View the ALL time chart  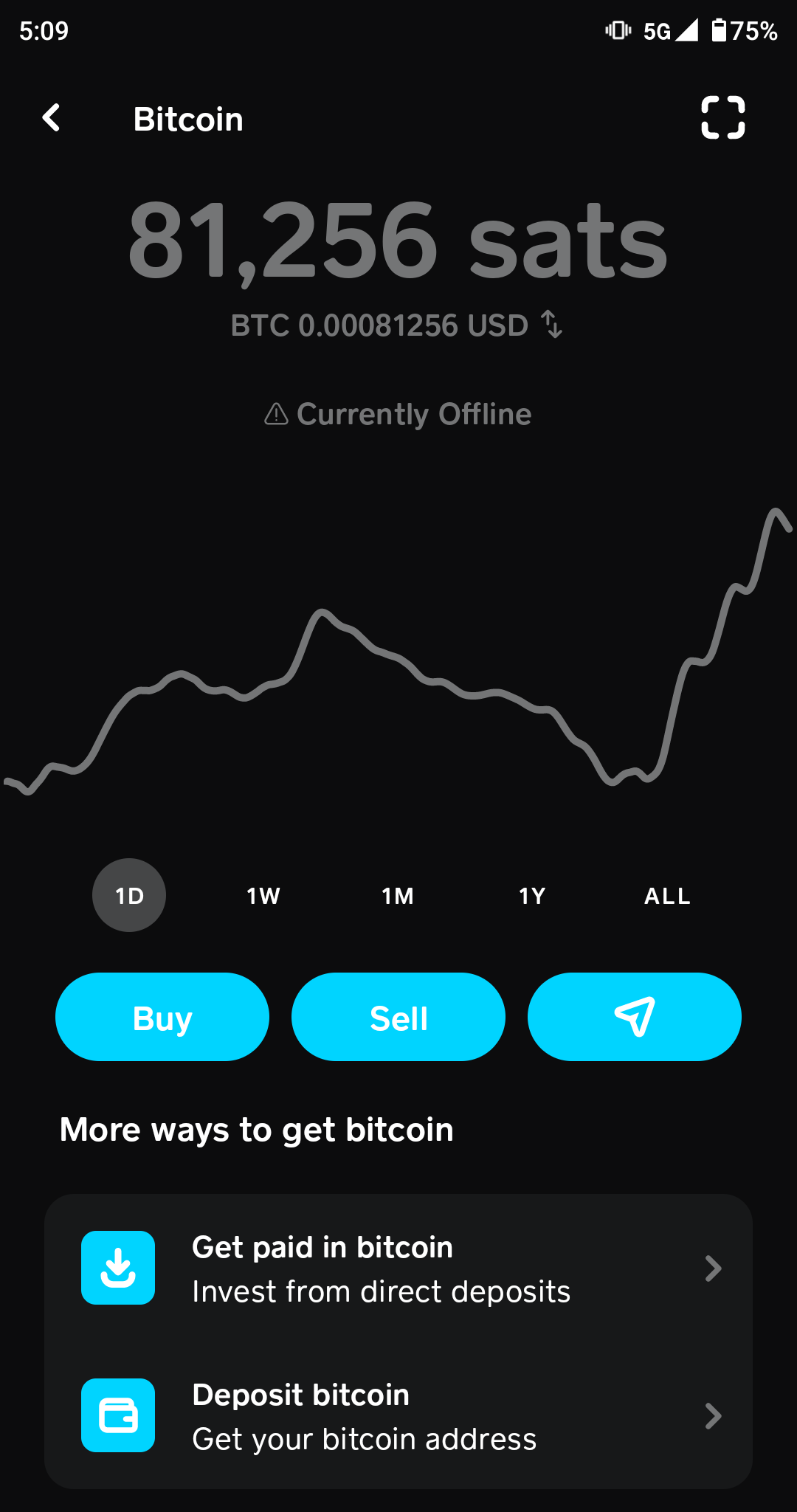[x=667, y=896]
